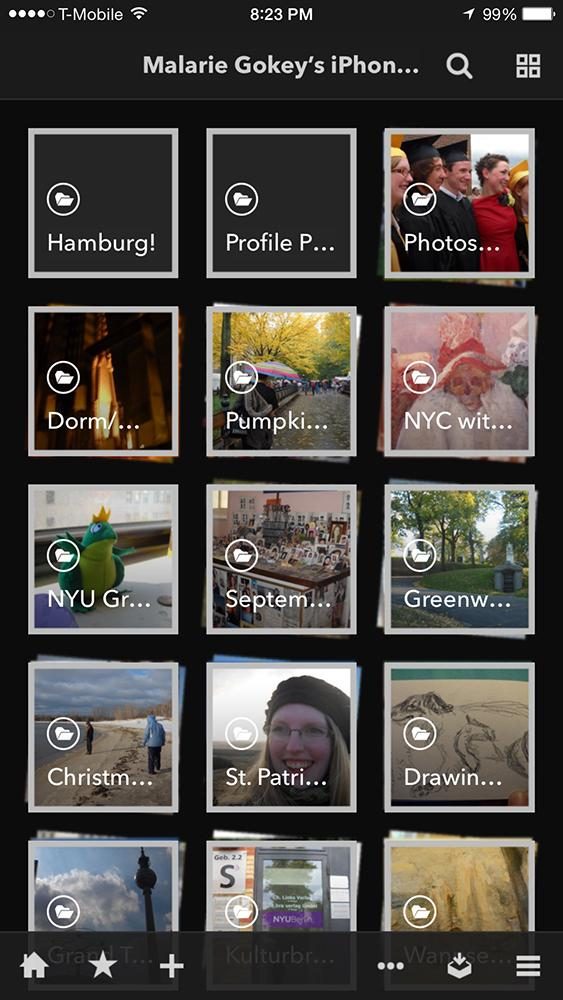
Task: Open the Photos... folder with graduates
Action: pyautogui.click(x=459, y=203)
